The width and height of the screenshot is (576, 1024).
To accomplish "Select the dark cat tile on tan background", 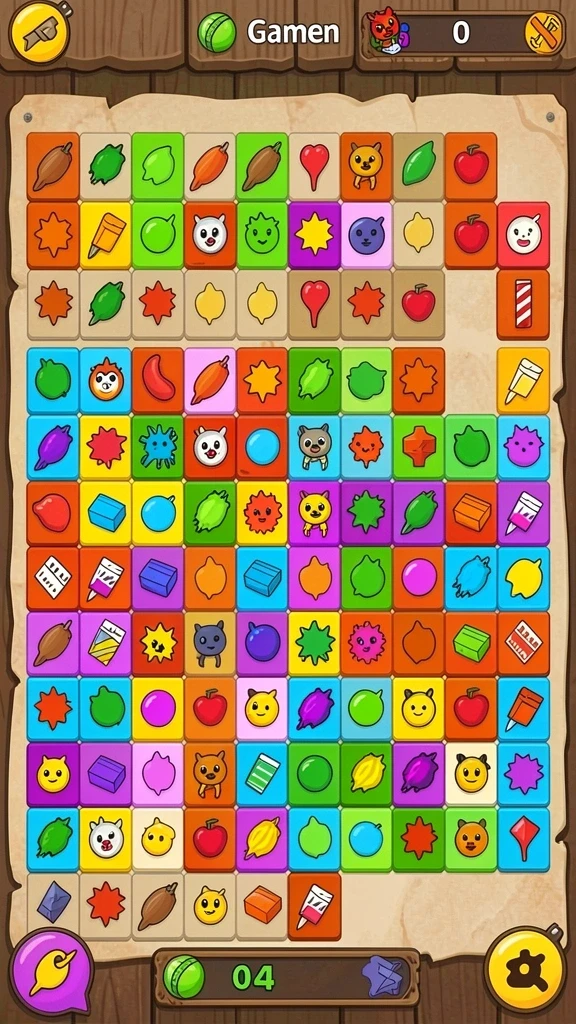I will coord(210,644).
